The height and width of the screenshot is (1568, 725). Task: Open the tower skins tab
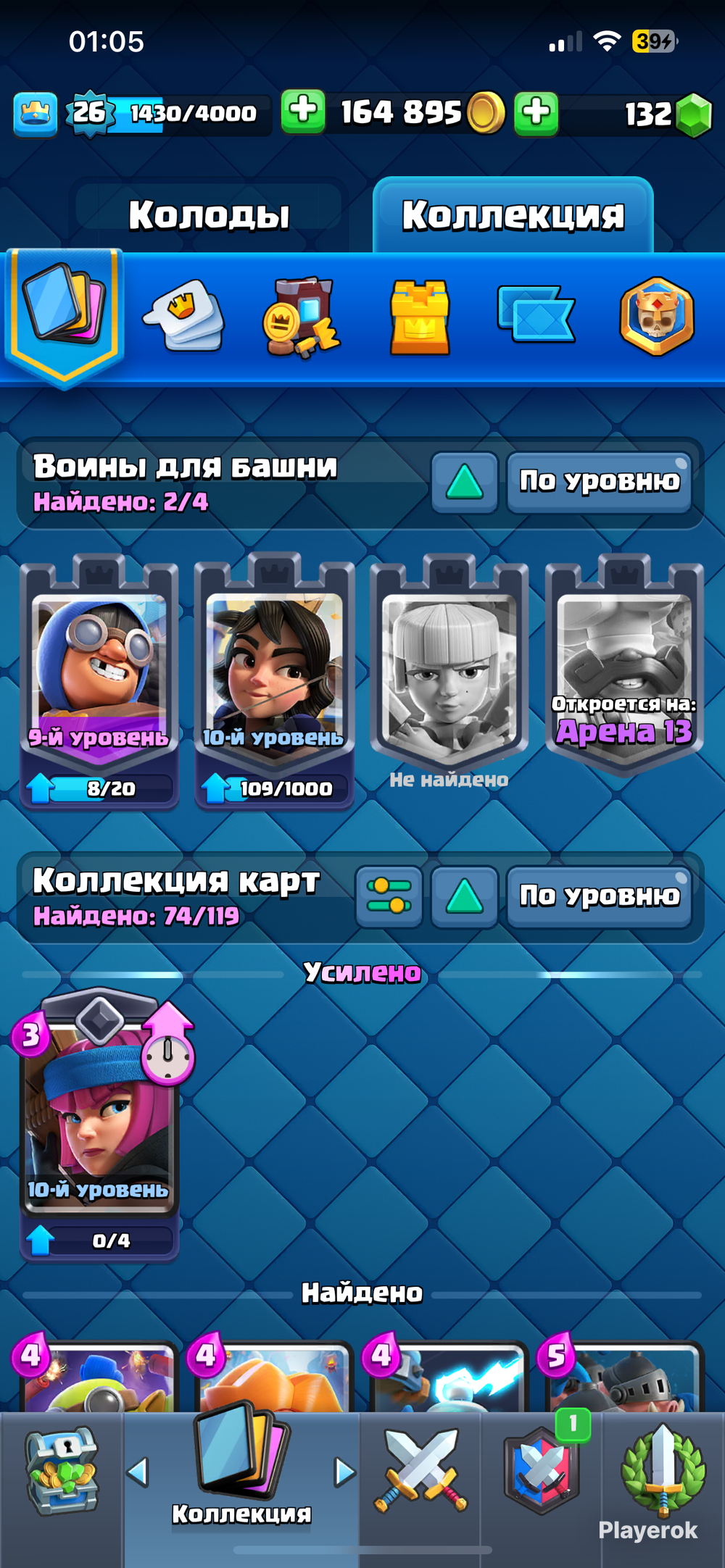pos(420,317)
